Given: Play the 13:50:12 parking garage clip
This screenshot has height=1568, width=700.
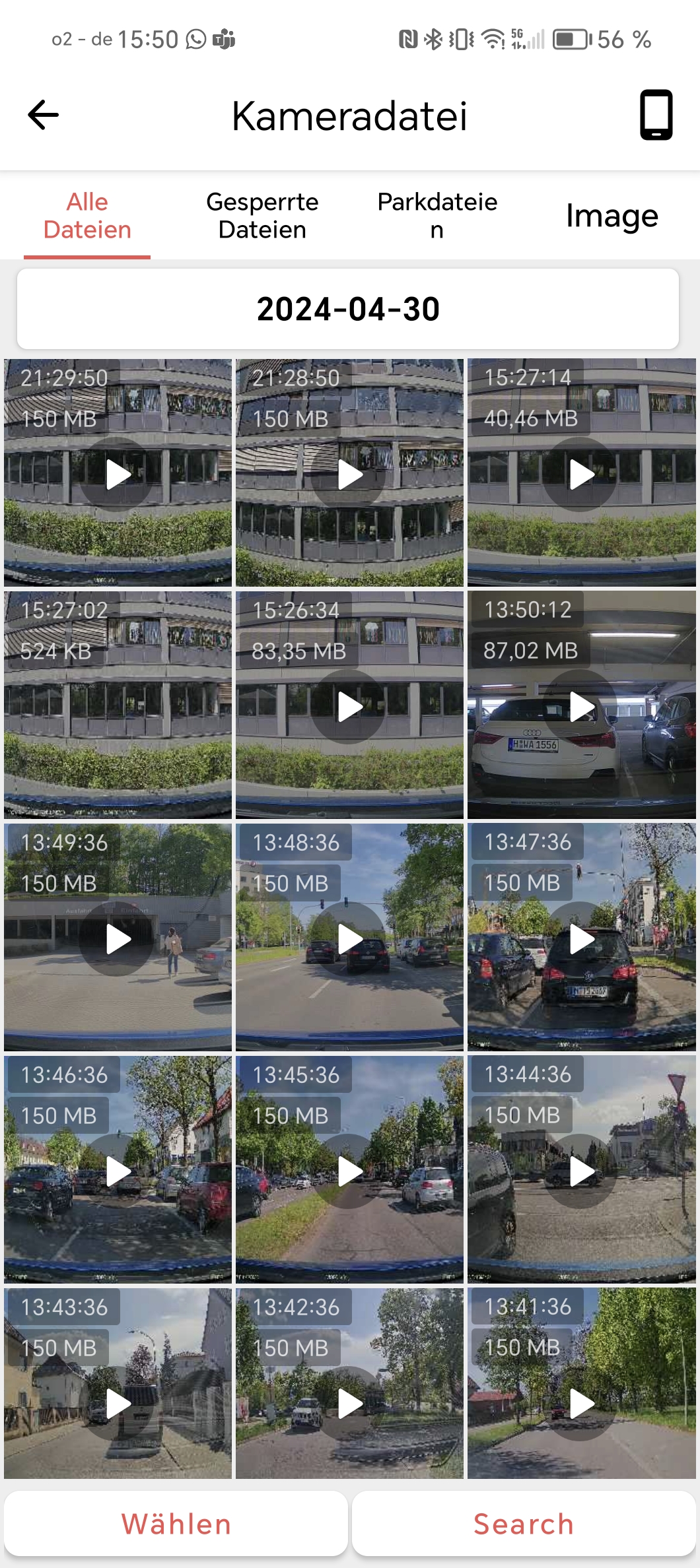Looking at the screenshot, I should pos(581,706).
